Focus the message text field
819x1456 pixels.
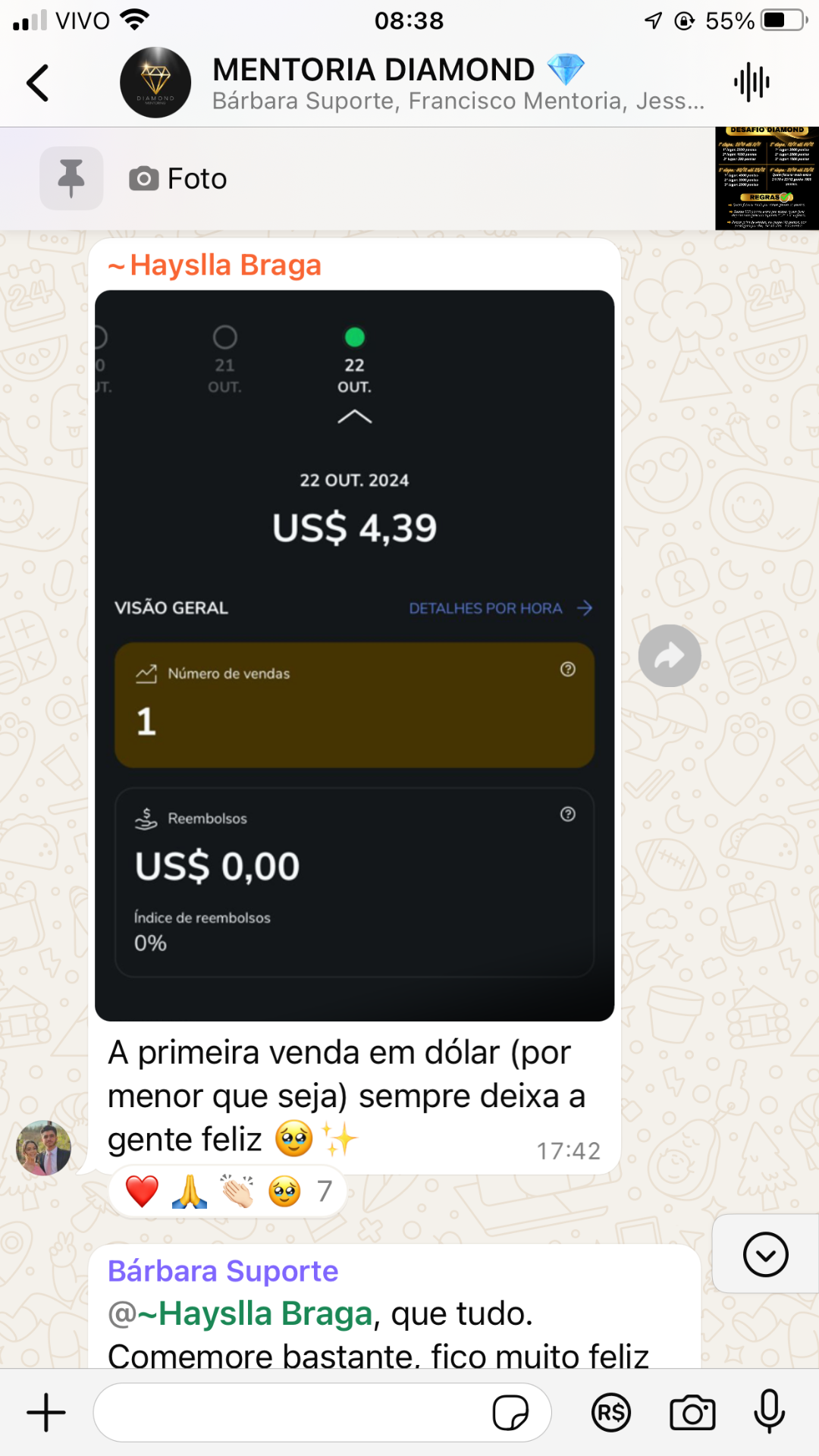pyautogui.click(x=292, y=1413)
